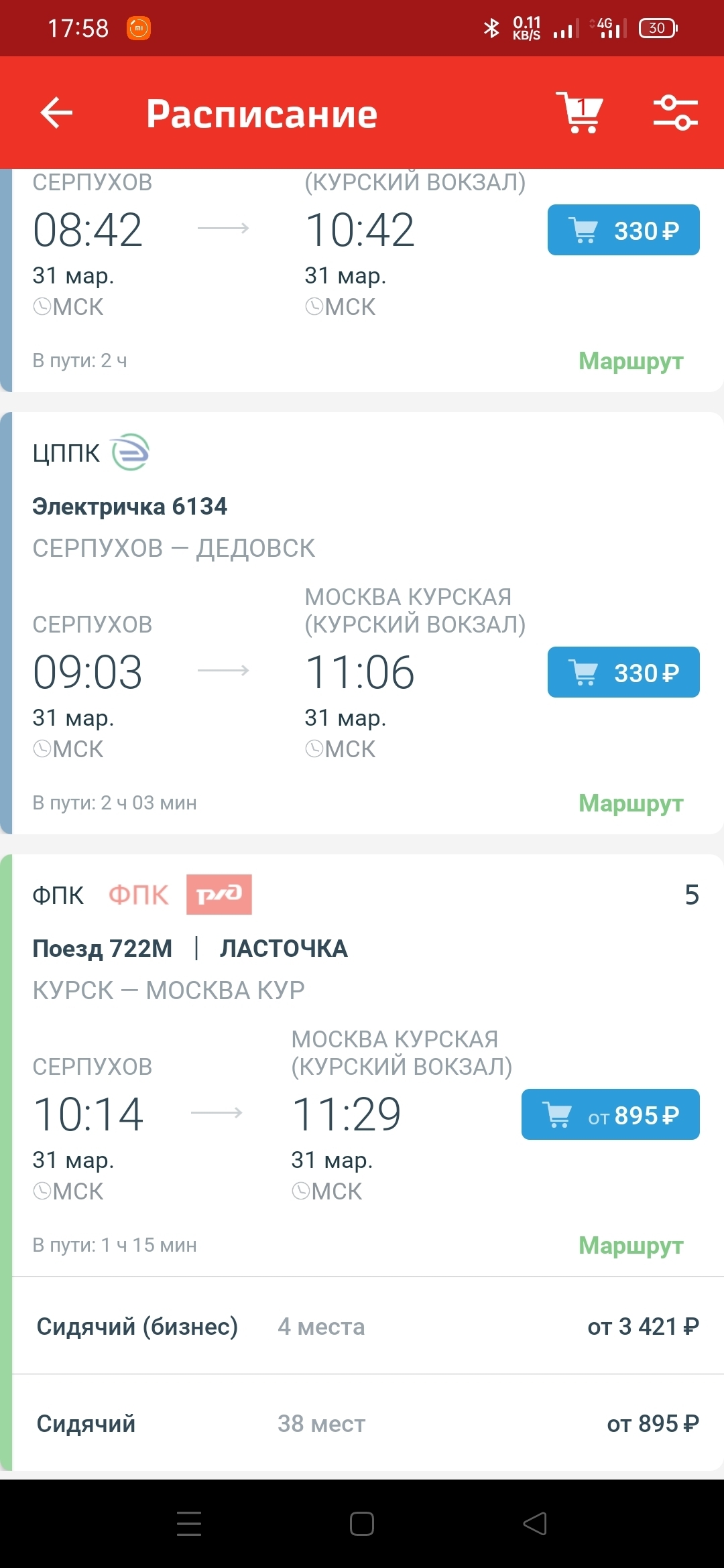Open the shopping cart
724x1568 pixels.
(x=581, y=113)
